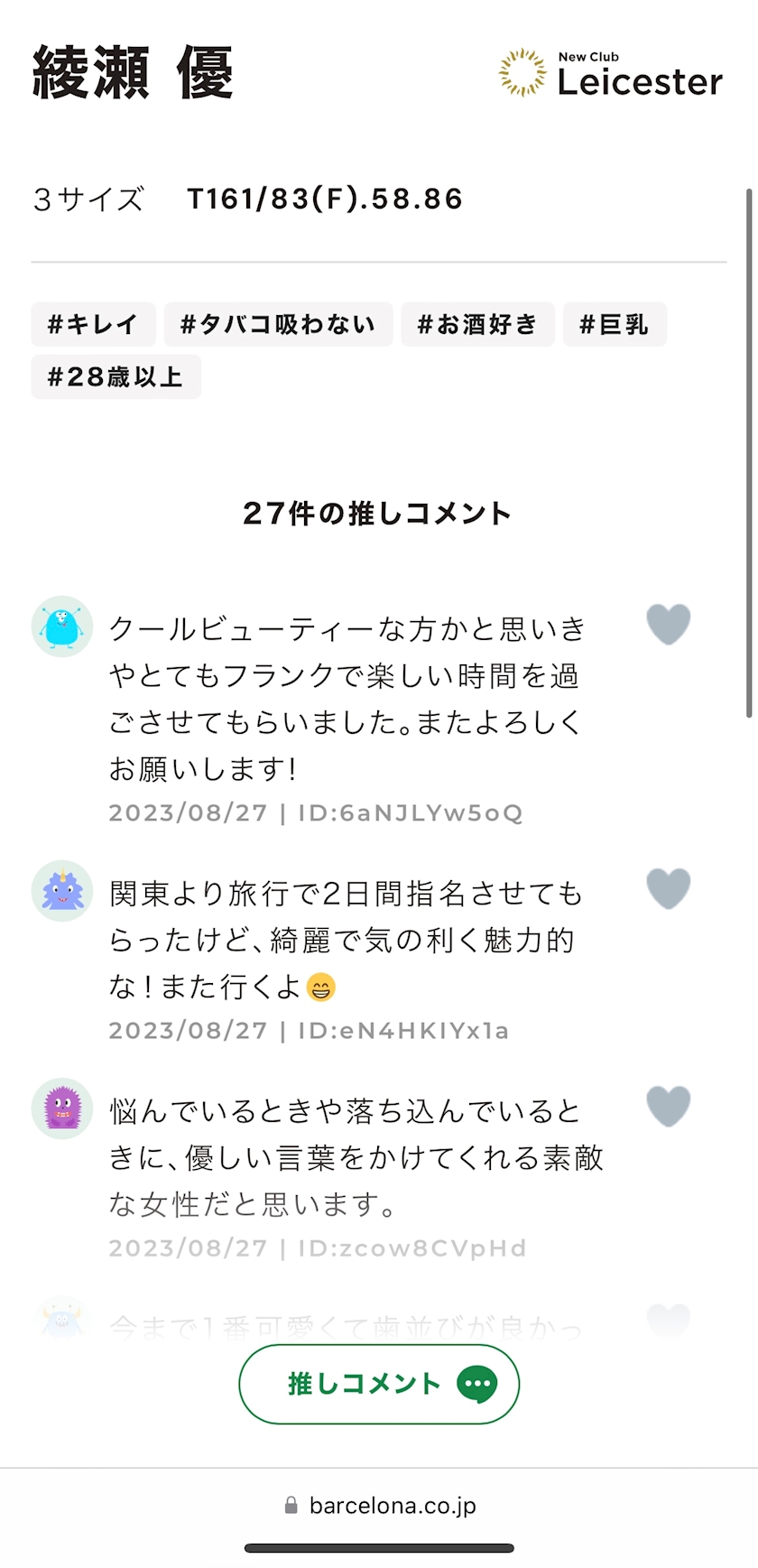Like the comment with ID:zcow8CVpHd
Screen dimensions: 758x1568
click(x=669, y=1106)
